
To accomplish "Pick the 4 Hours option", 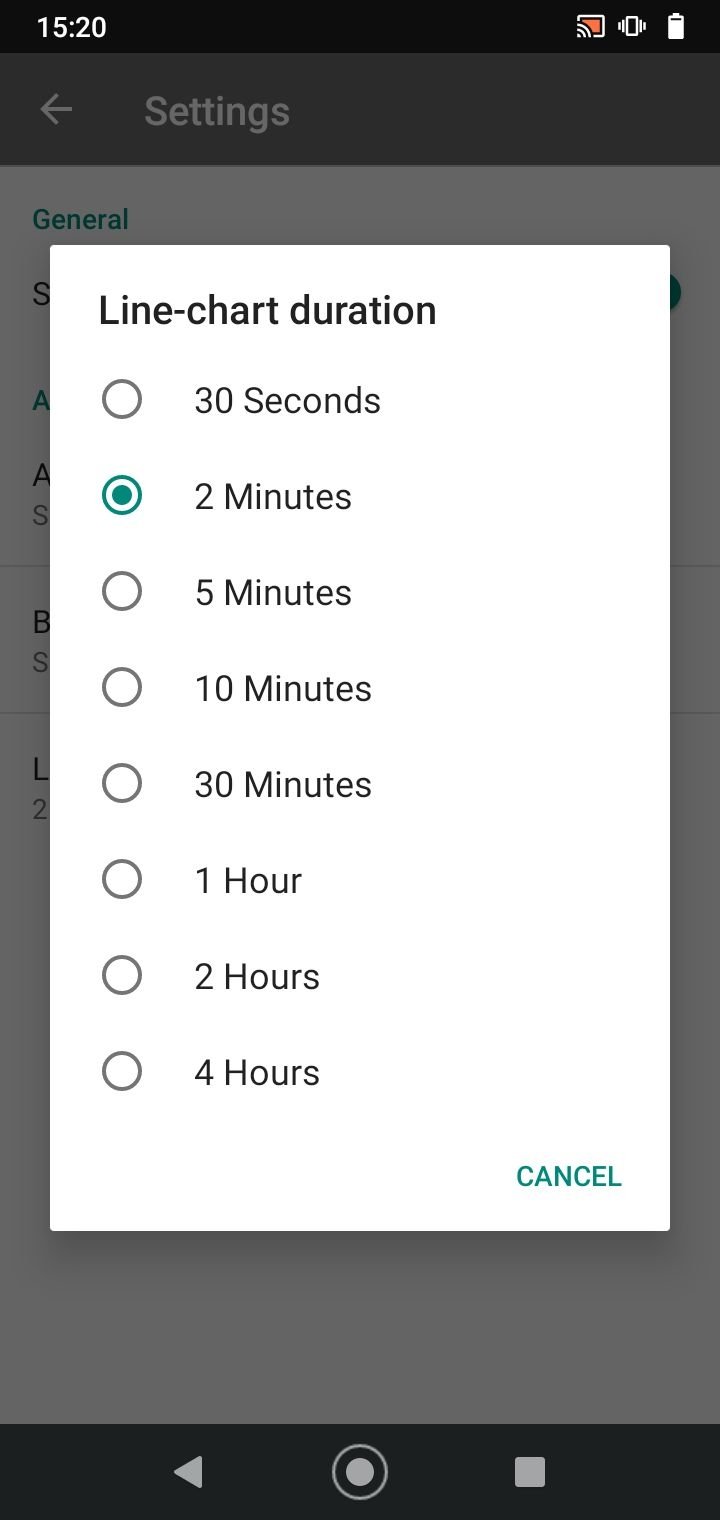I will pyautogui.click(x=359, y=1072).
